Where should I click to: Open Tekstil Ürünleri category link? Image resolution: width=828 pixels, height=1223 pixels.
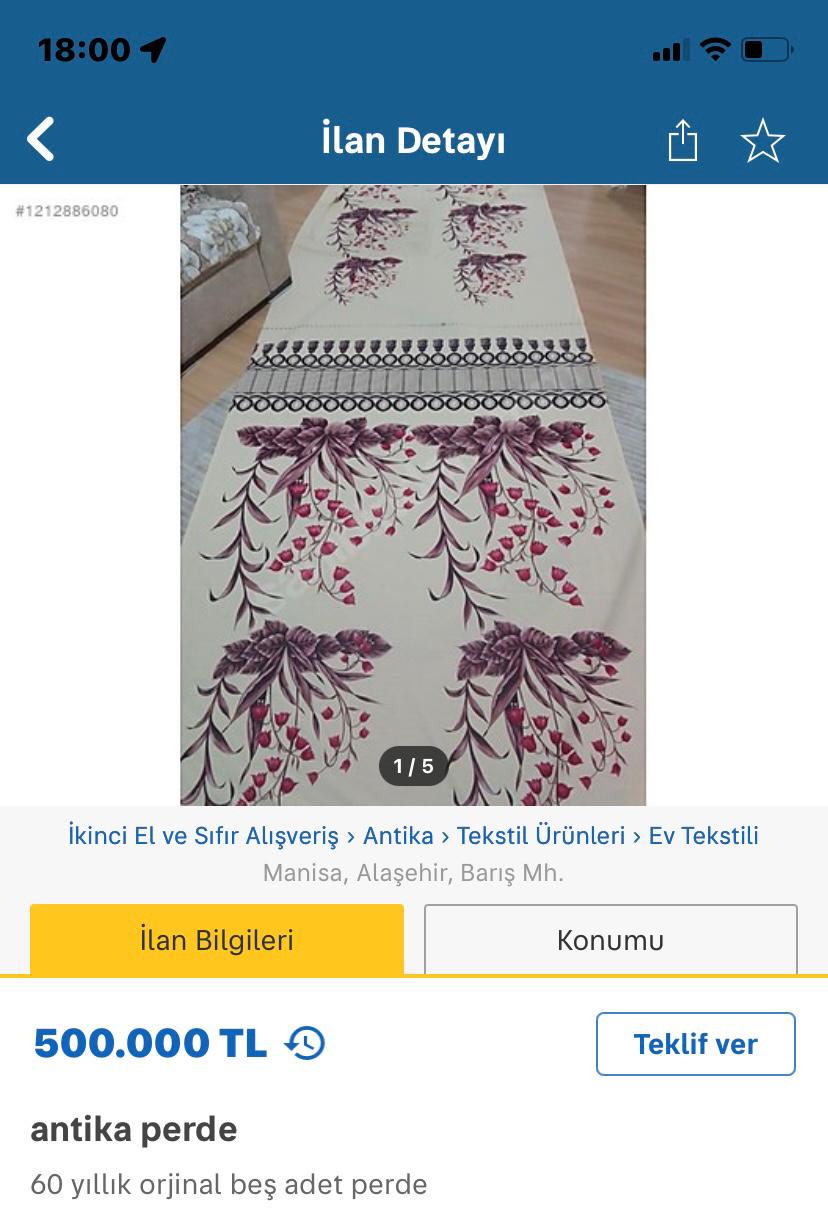[x=541, y=836]
